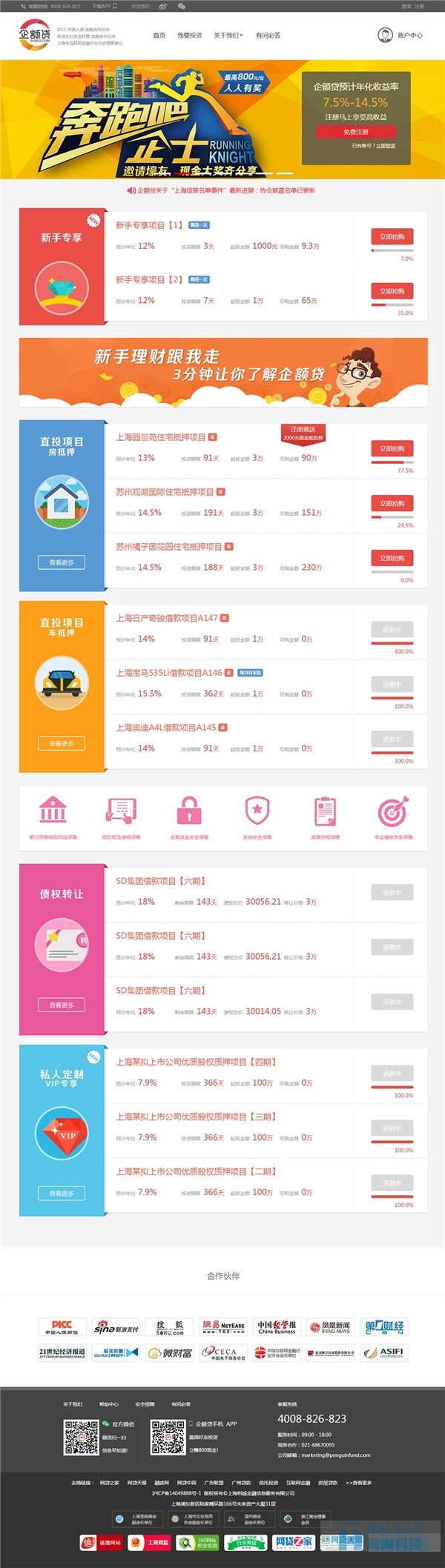Tap 立即抢购 for 新手专享项目【2】
This screenshot has height=1568, width=445.
point(392,291)
